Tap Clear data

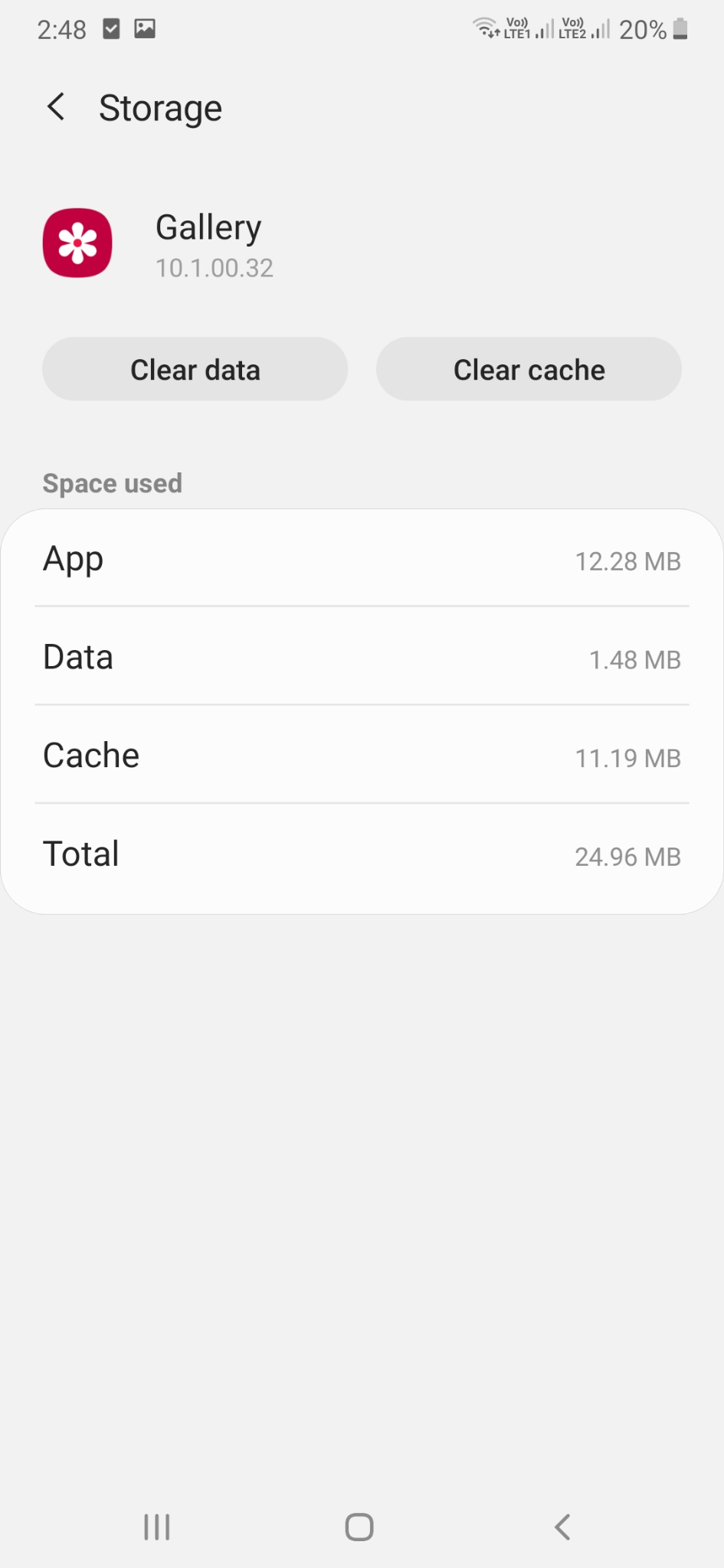click(x=195, y=369)
